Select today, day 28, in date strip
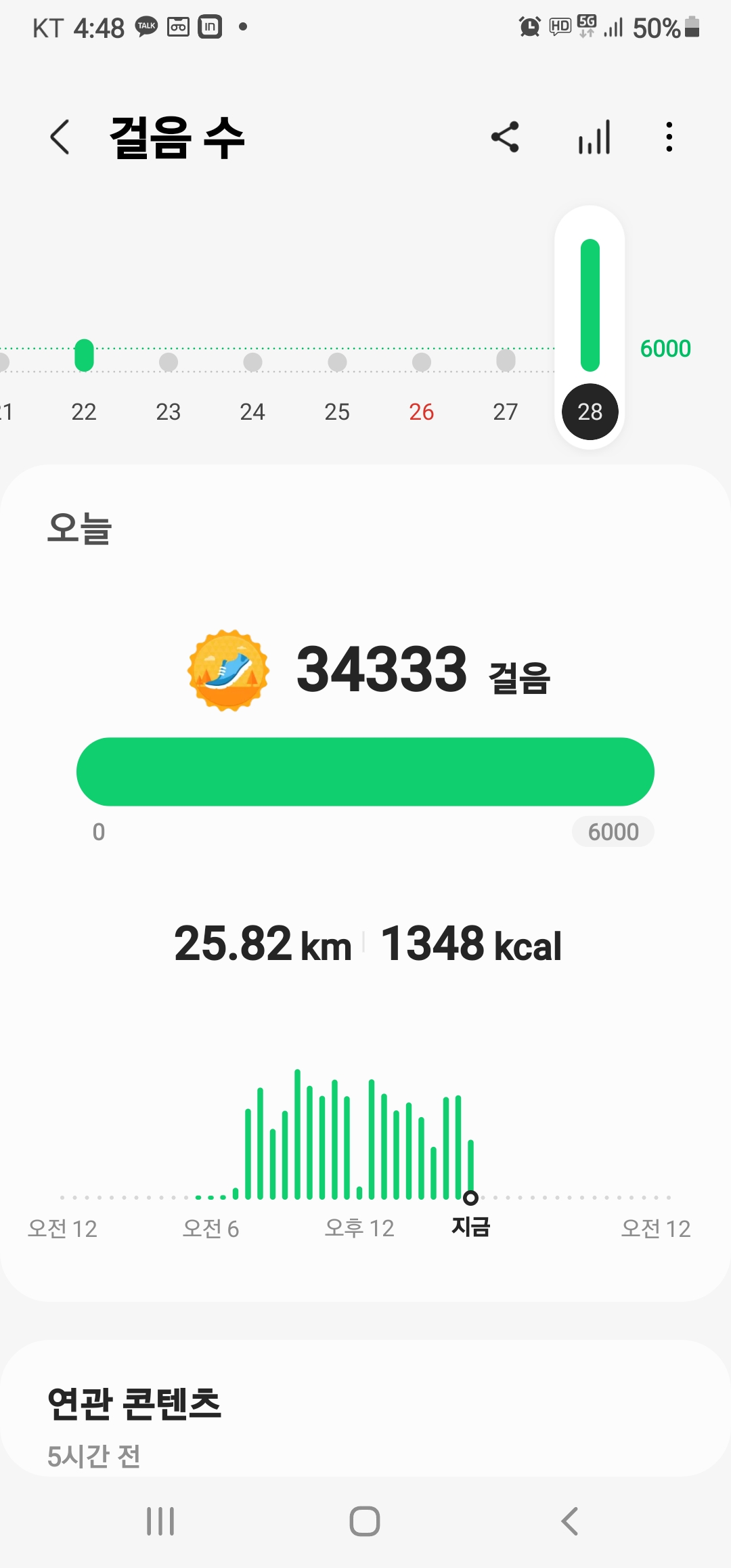 click(590, 411)
